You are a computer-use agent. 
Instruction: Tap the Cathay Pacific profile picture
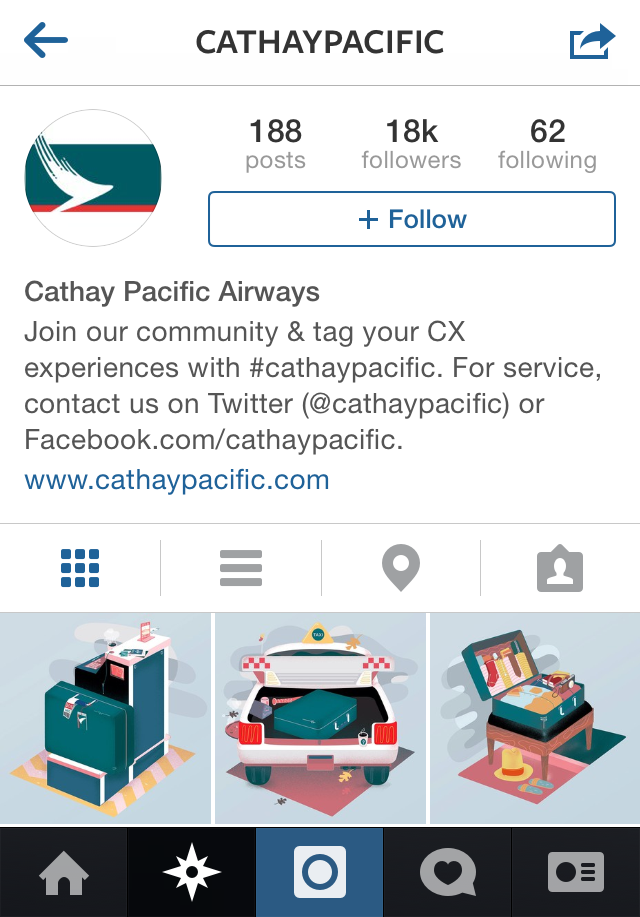point(92,179)
